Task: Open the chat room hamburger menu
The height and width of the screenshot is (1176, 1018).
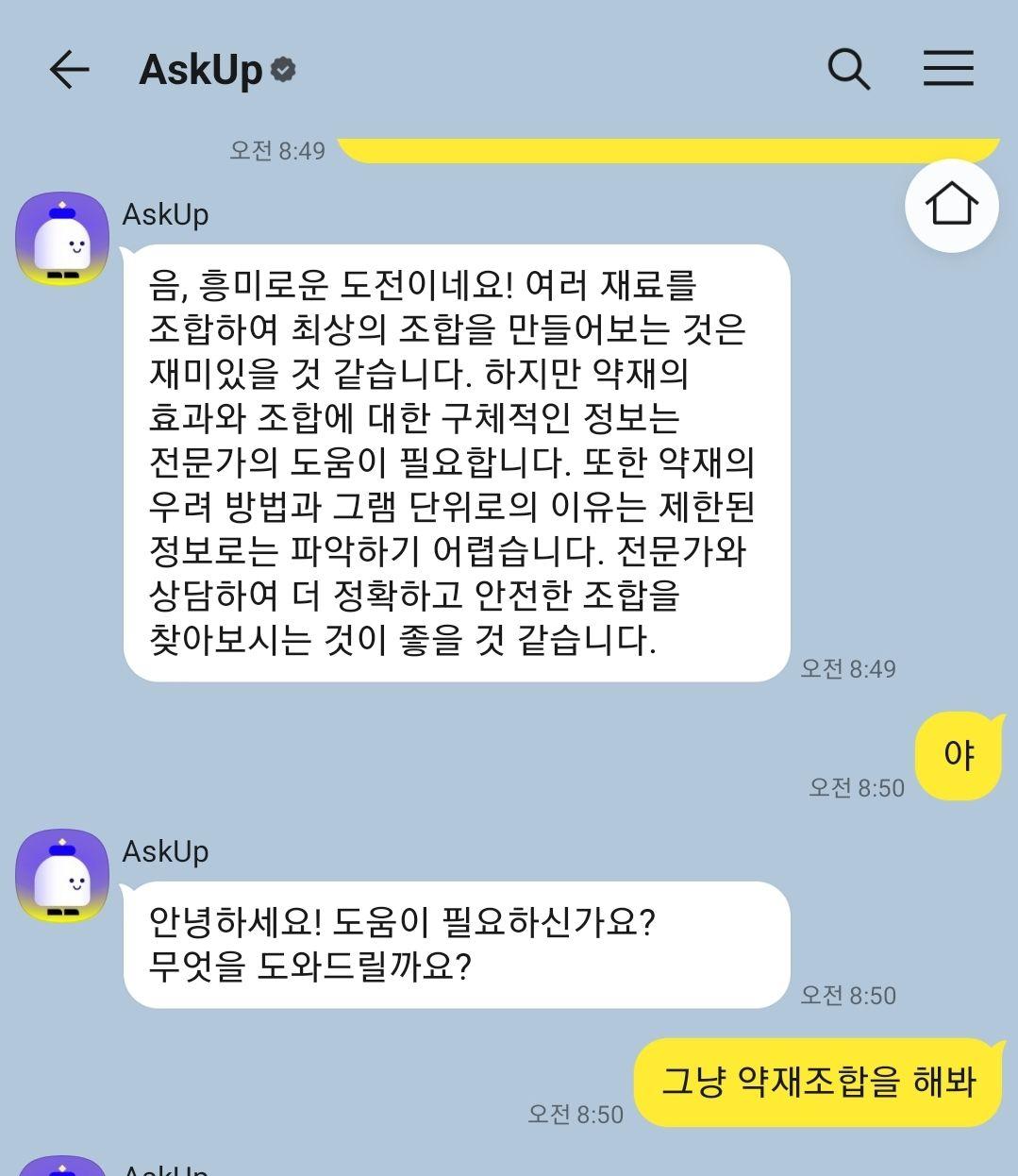Action: point(947,69)
